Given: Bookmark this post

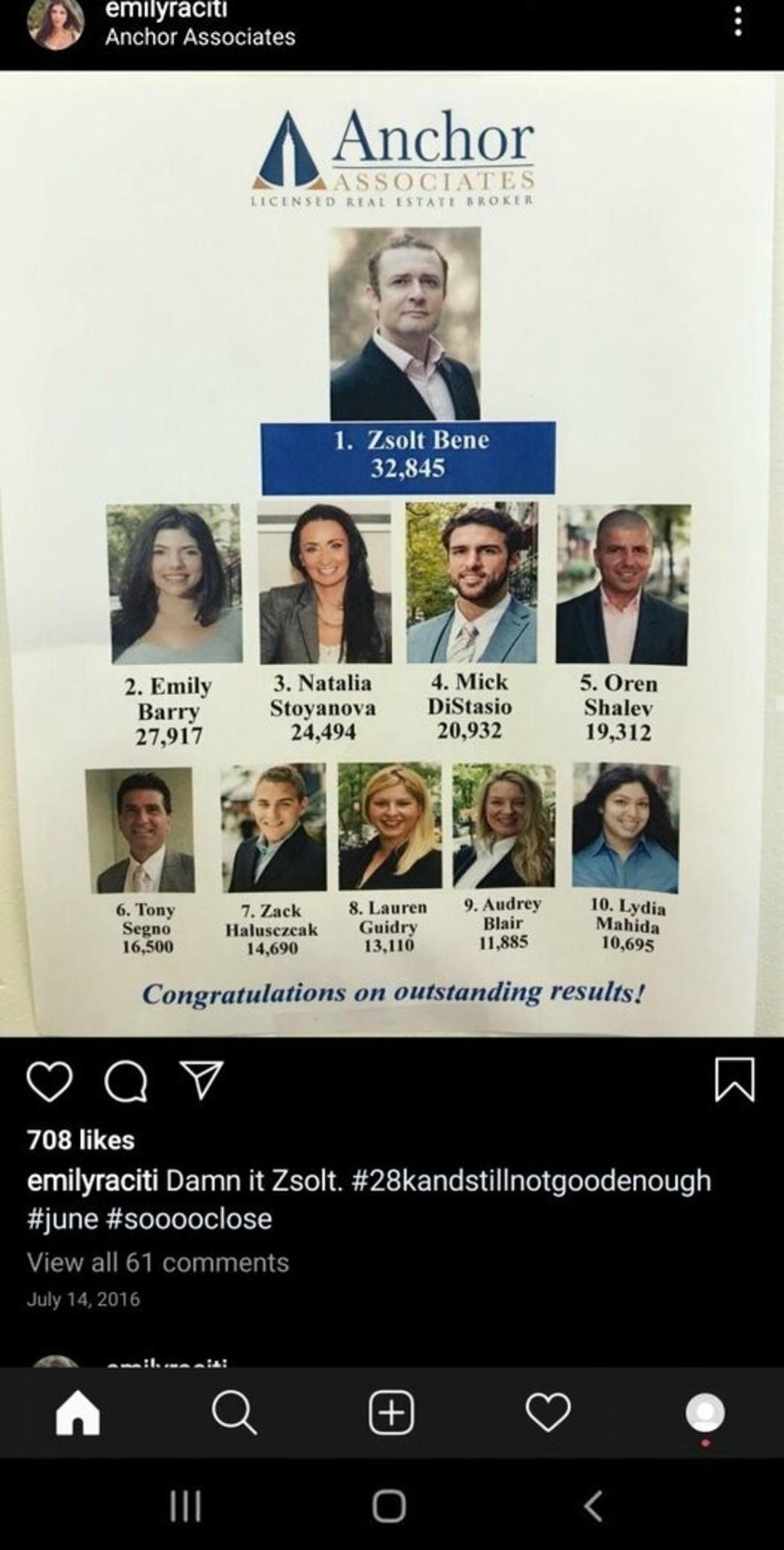Looking at the screenshot, I should 735,1080.
